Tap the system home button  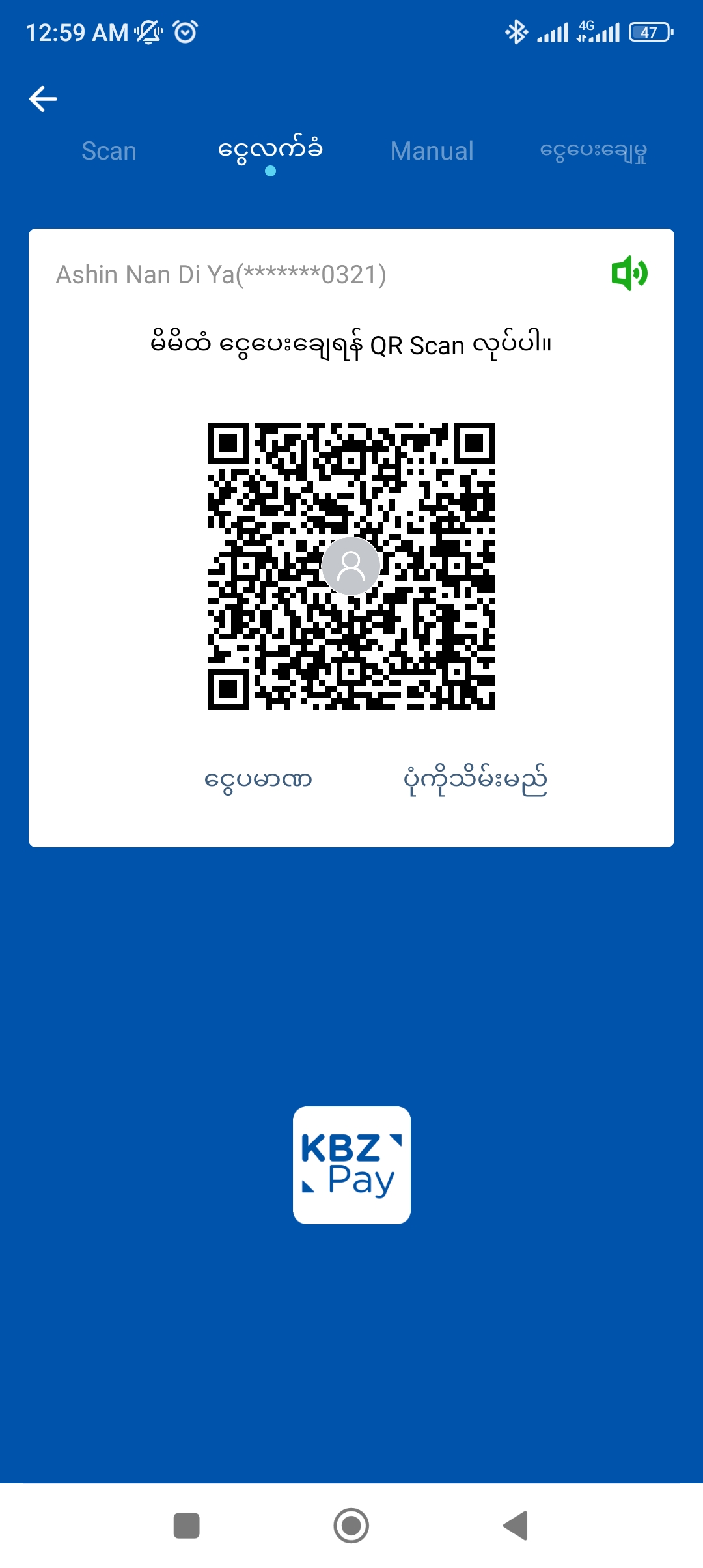[x=351, y=1525]
